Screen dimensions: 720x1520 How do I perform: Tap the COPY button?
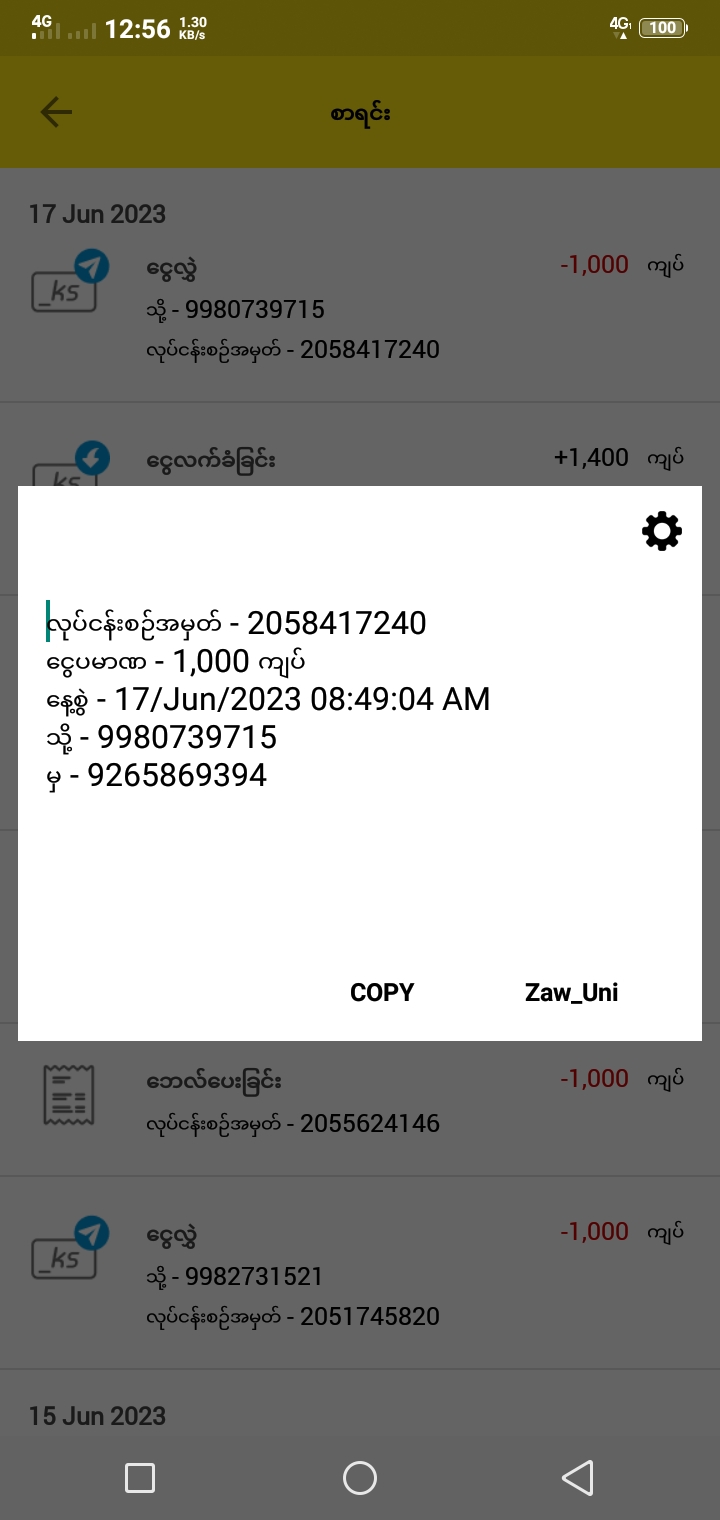tap(382, 992)
